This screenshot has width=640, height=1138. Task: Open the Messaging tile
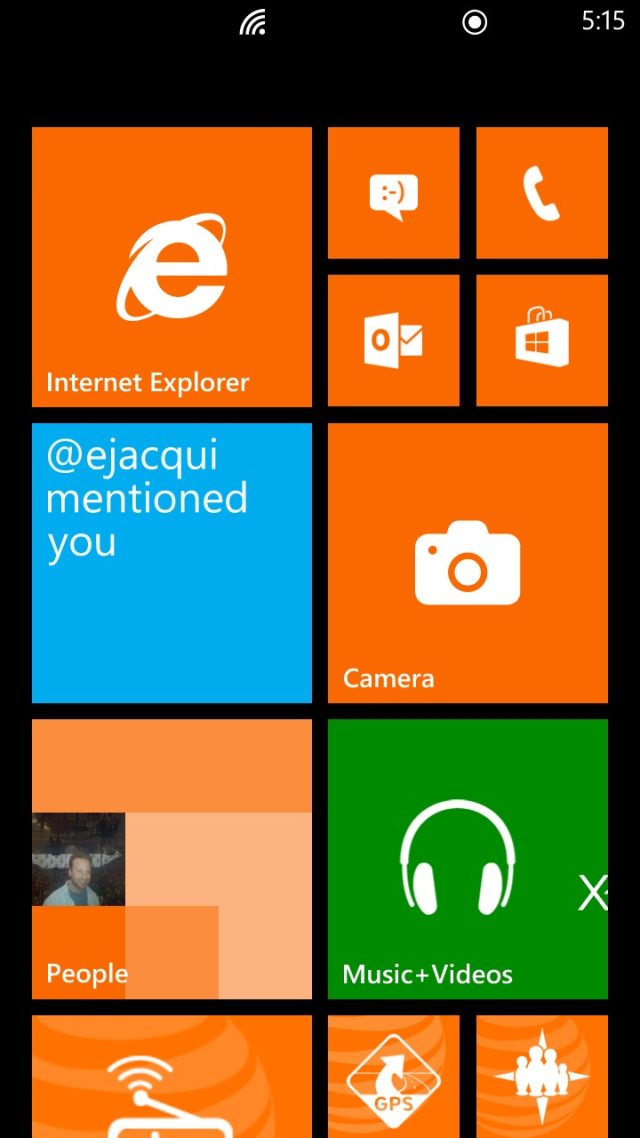click(394, 193)
